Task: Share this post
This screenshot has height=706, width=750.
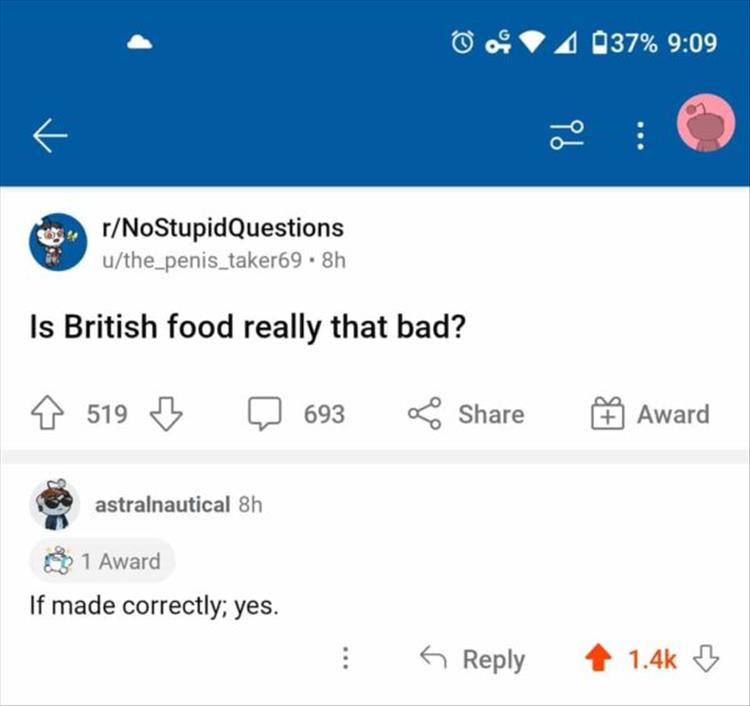Action: [x=466, y=414]
